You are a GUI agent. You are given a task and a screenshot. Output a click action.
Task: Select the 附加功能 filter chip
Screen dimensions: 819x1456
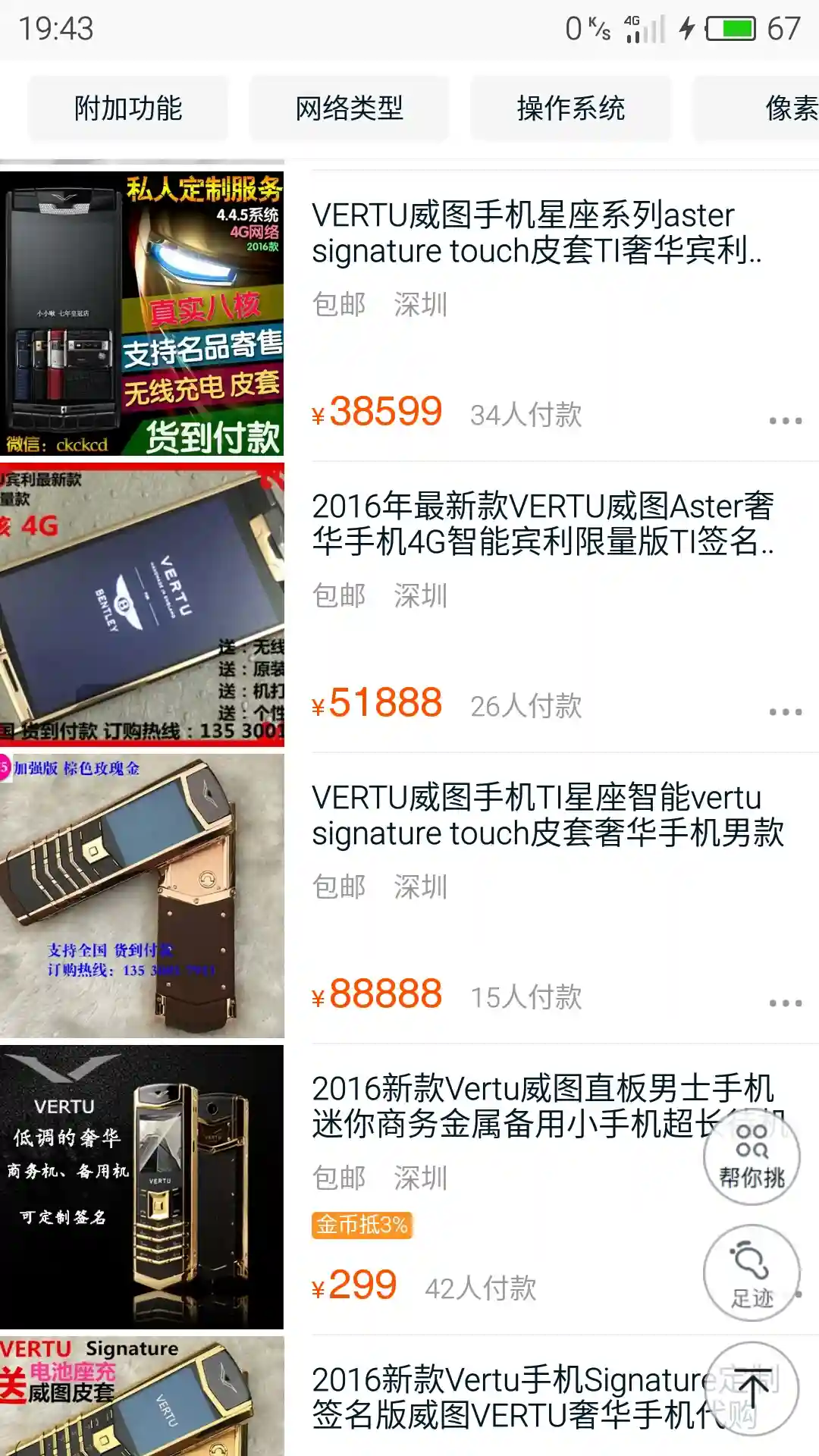point(128,108)
